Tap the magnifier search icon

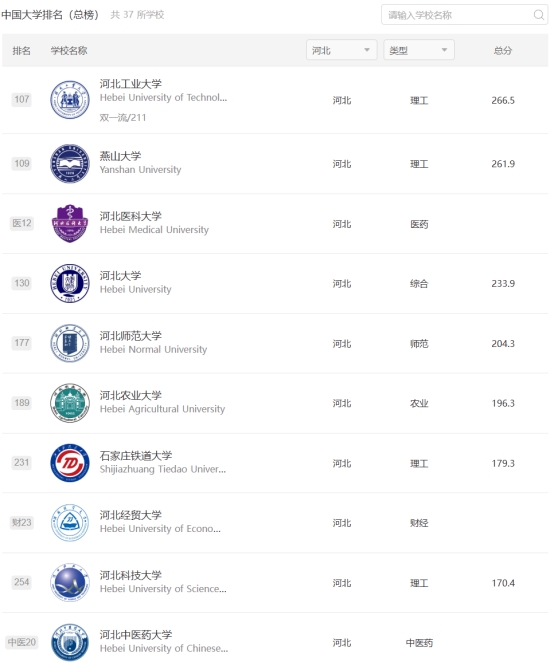(539, 15)
